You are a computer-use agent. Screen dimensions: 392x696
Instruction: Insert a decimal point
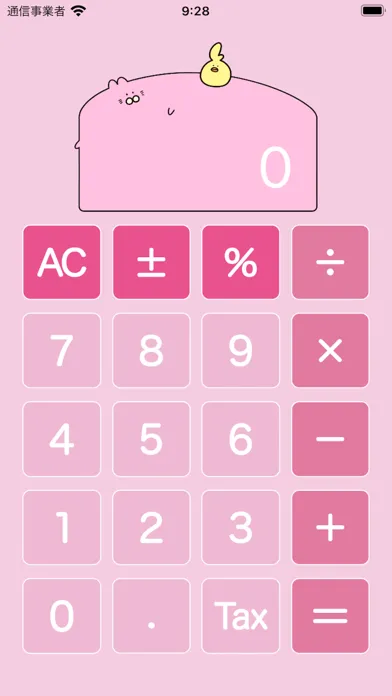pyautogui.click(x=151, y=616)
